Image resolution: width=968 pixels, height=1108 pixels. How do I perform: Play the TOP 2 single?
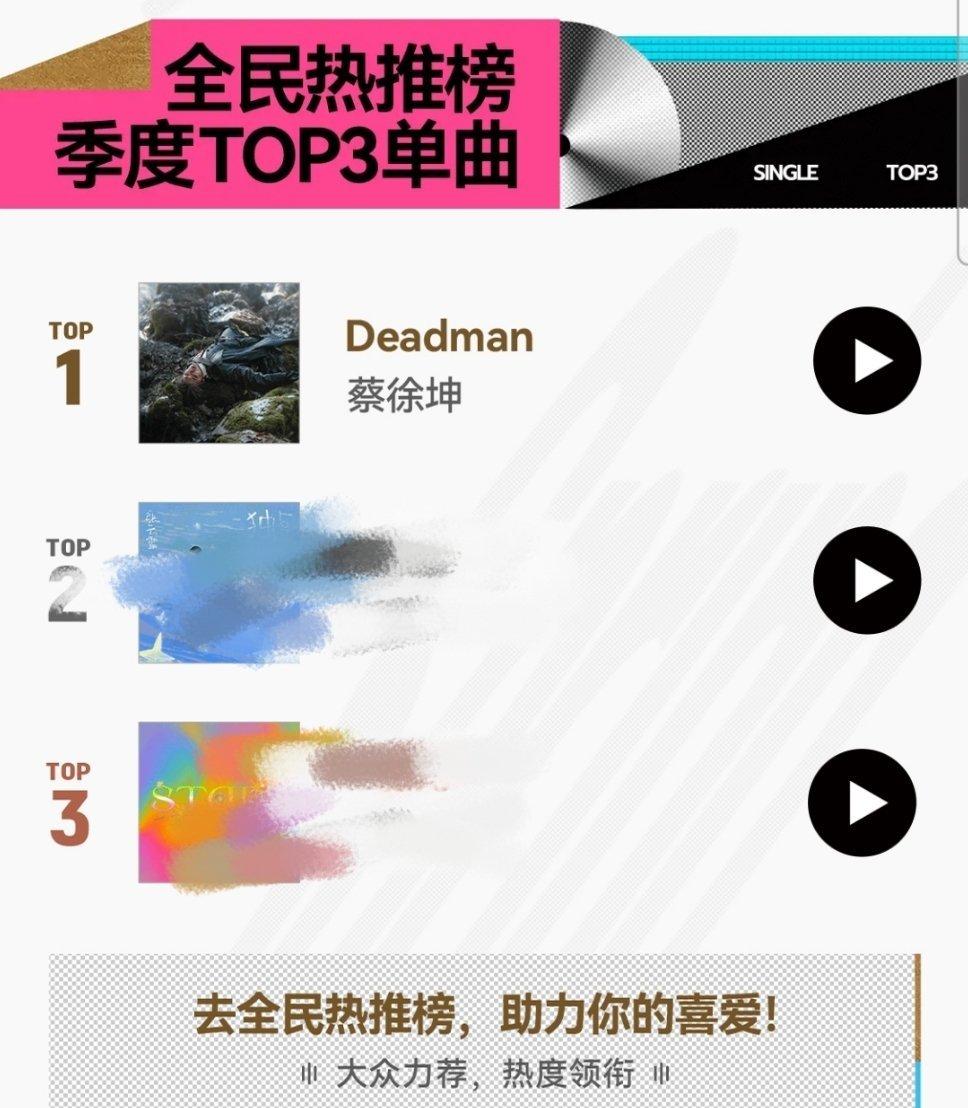point(866,580)
